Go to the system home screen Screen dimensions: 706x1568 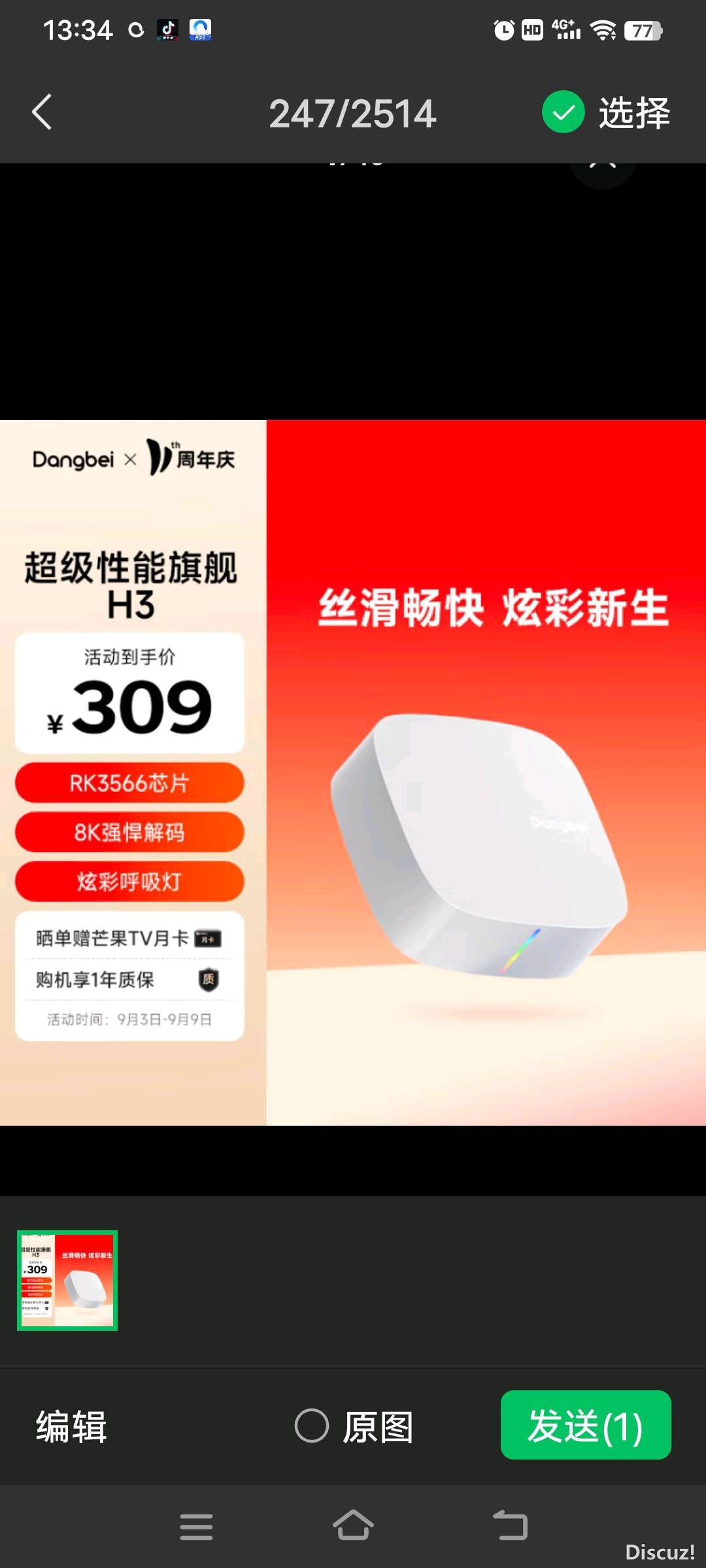[x=353, y=1526]
